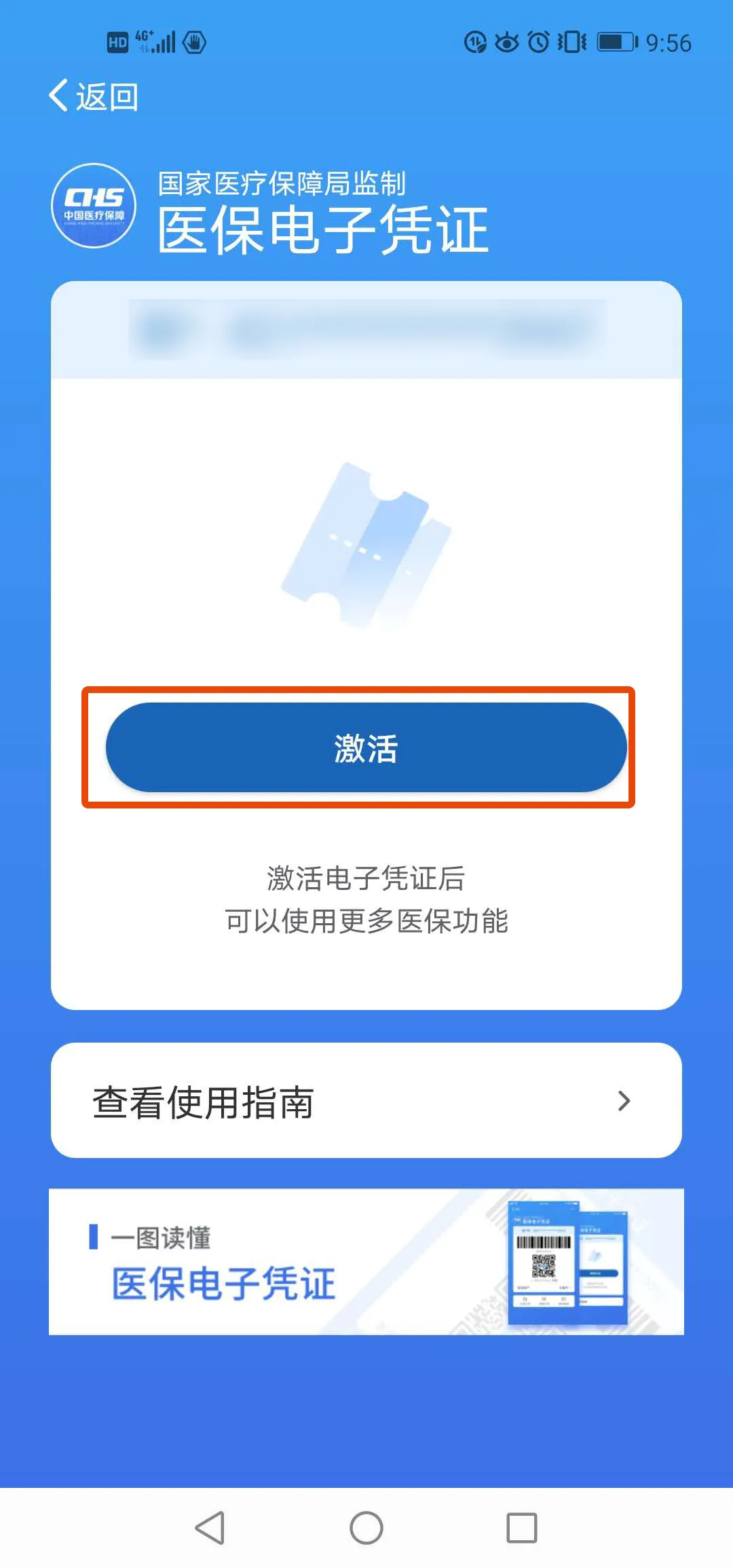Tap the 激活 button
This screenshot has height=1568, width=733.
[x=366, y=747]
